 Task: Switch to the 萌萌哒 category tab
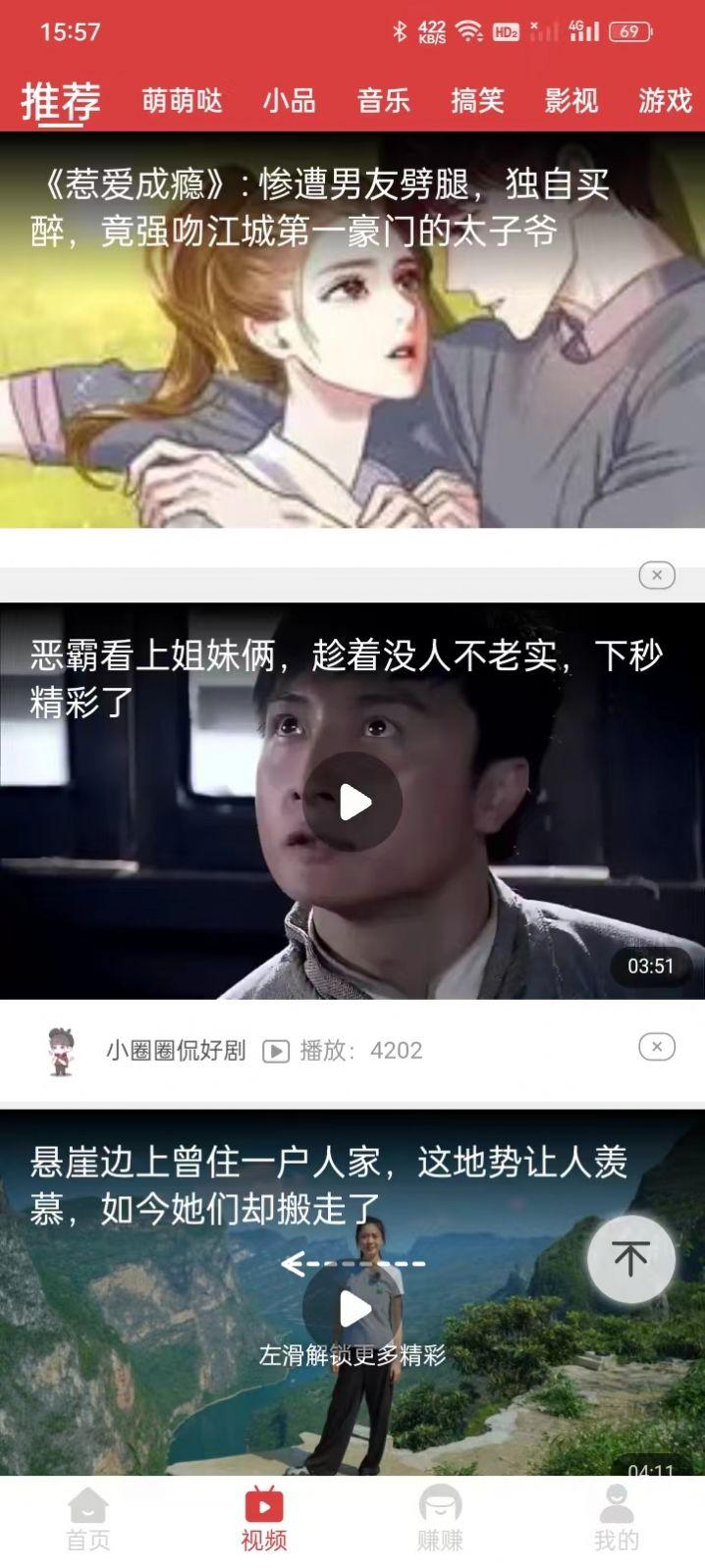tap(182, 101)
